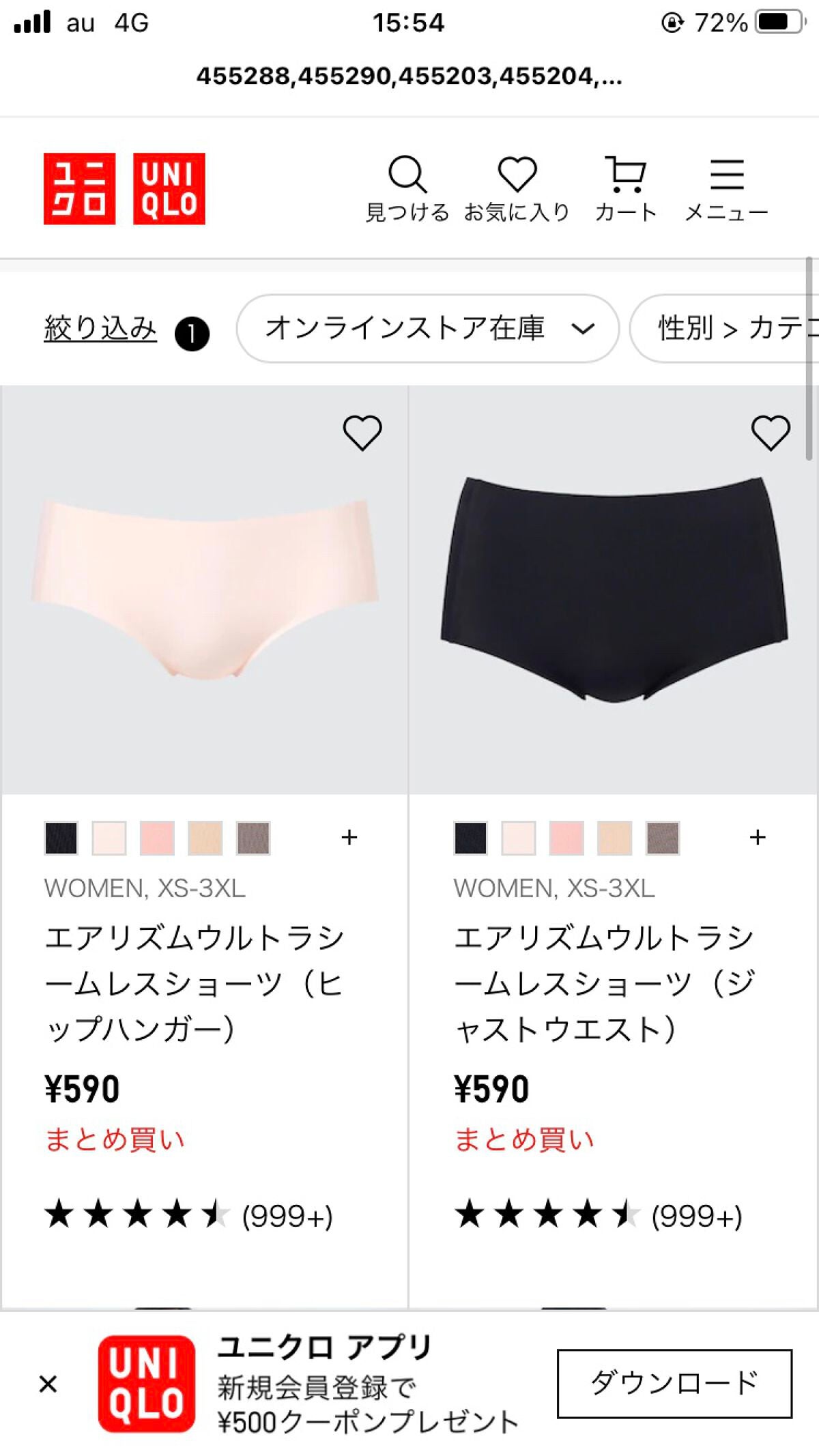819x1456 pixels.
Task: Show more colors for ジャストウエスト shorts
Action: click(x=758, y=837)
